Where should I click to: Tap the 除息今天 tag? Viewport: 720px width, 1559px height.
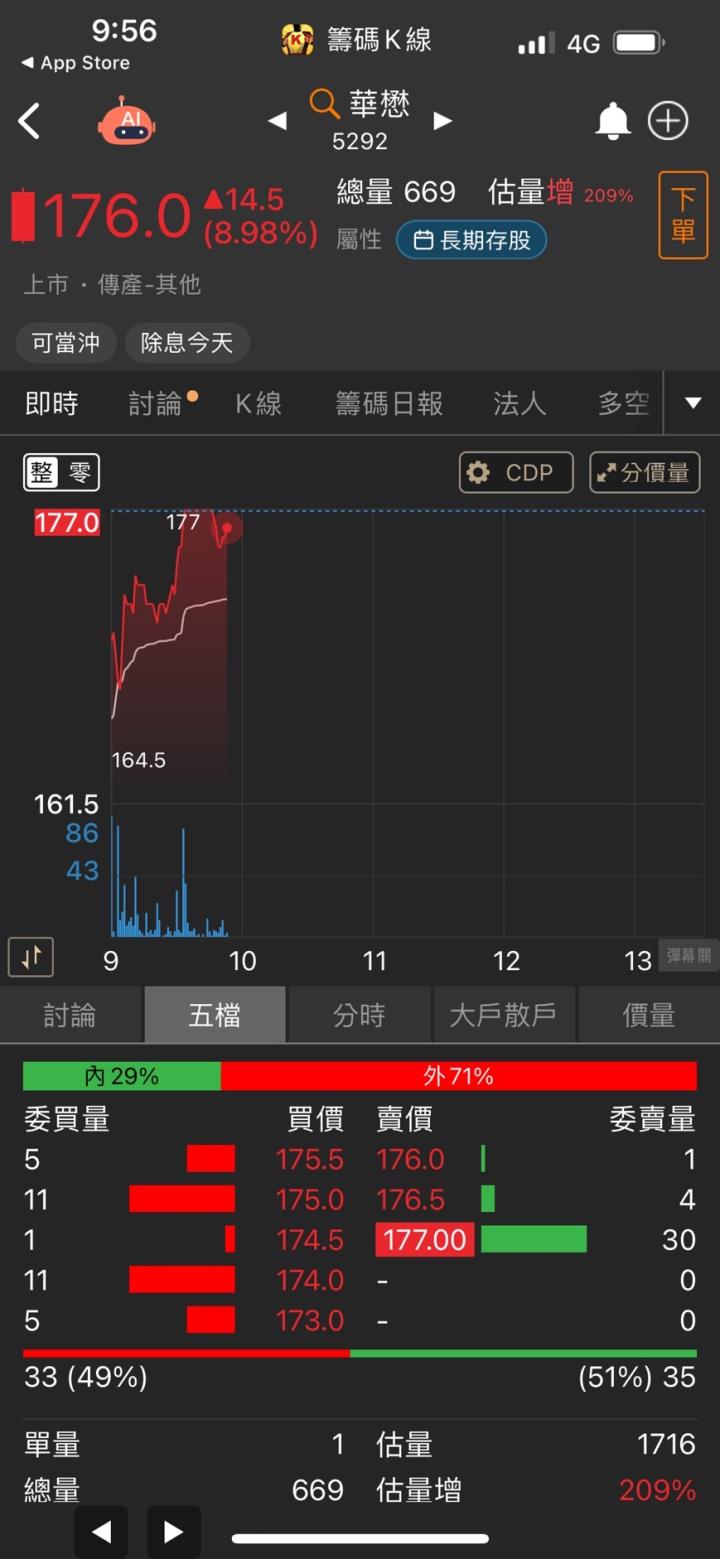(188, 343)
